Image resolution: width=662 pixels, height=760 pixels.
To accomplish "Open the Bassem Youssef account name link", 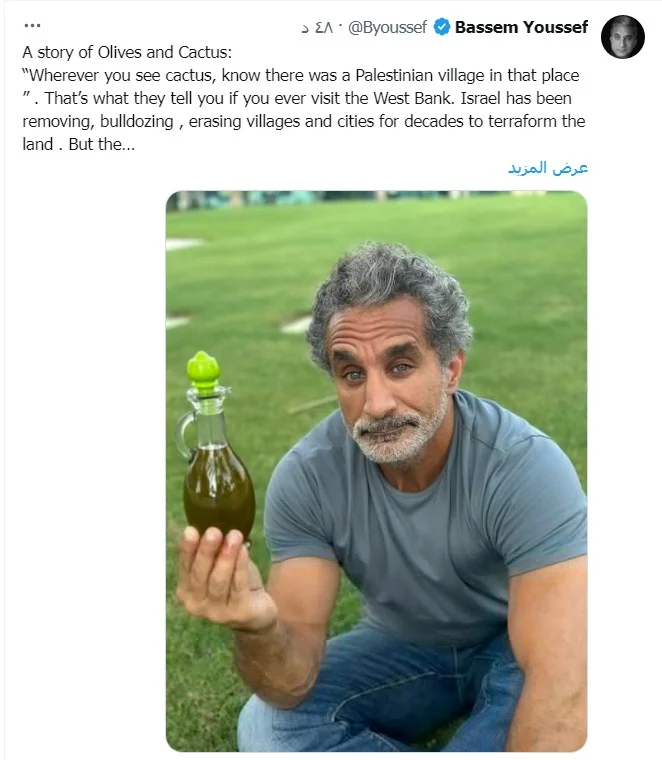I will (x=521, y=27).
